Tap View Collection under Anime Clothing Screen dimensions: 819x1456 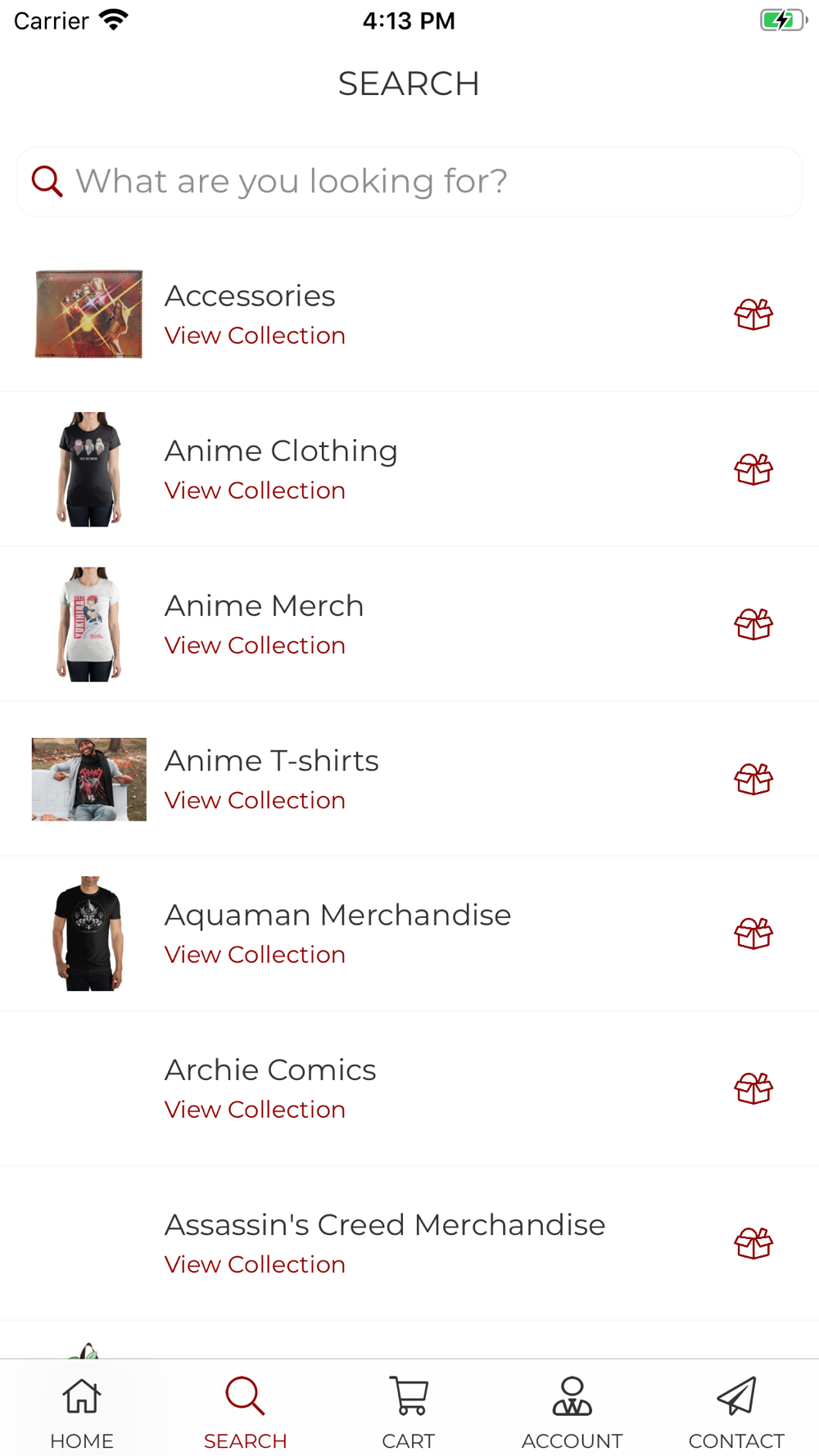255,491
